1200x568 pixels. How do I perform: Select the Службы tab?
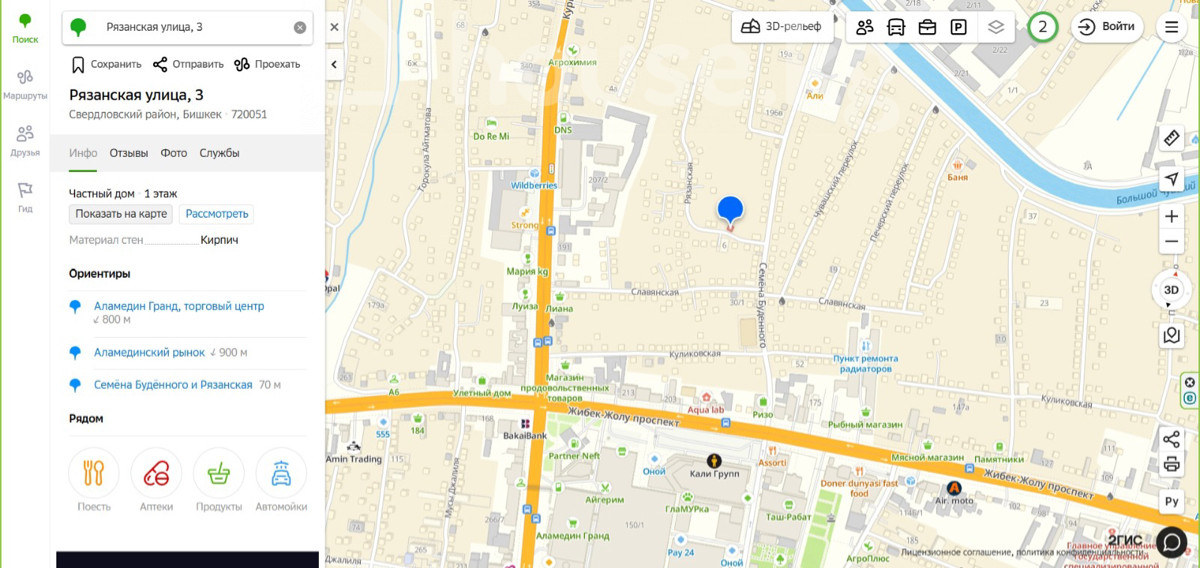(x=219, y=153)
